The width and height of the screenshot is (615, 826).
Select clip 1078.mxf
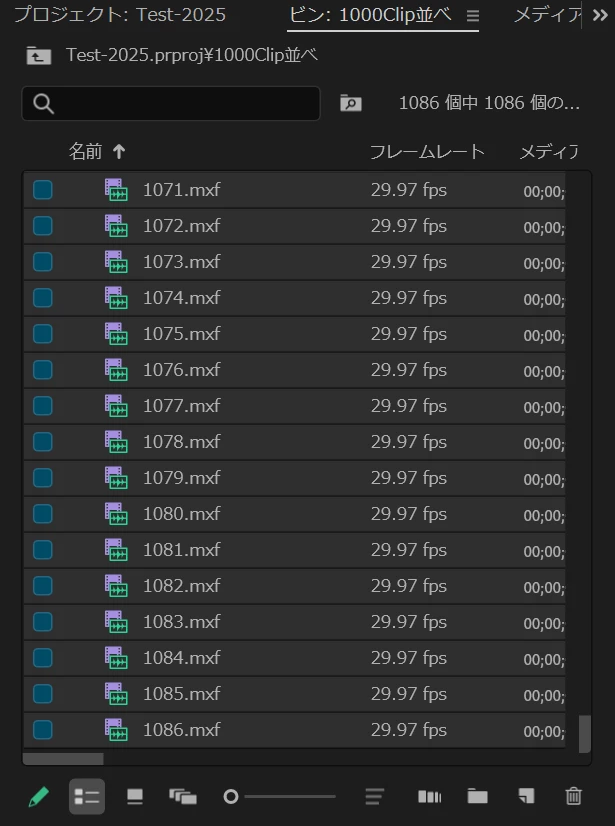pyautogui.click(x=181, y=442)
